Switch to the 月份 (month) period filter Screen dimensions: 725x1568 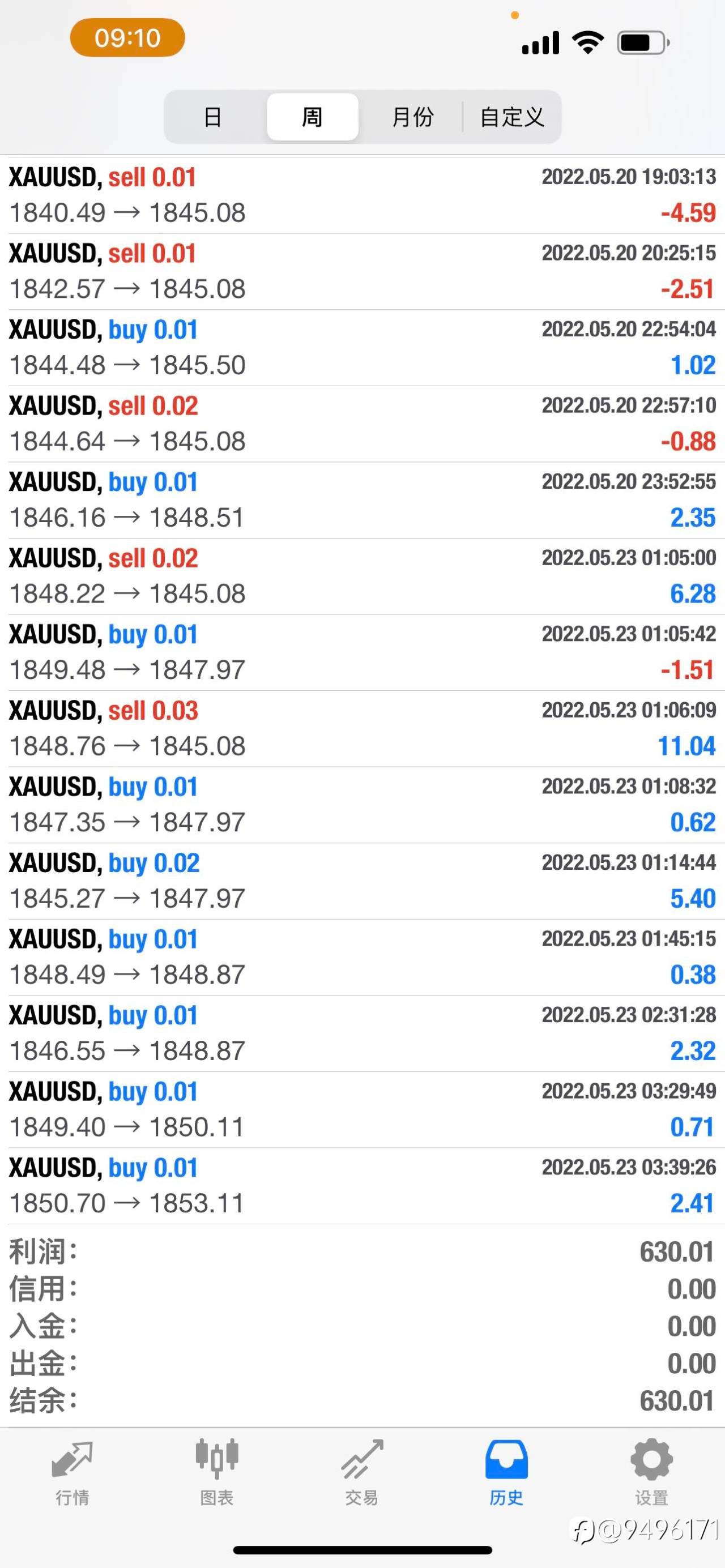tap(412, 117)
